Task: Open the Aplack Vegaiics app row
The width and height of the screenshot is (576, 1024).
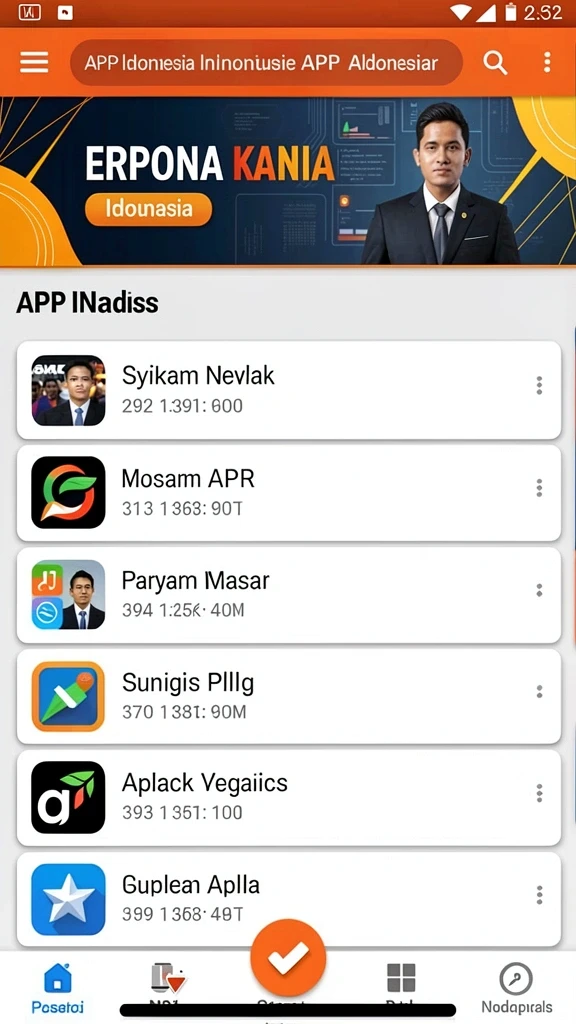Action: point(289,797)
